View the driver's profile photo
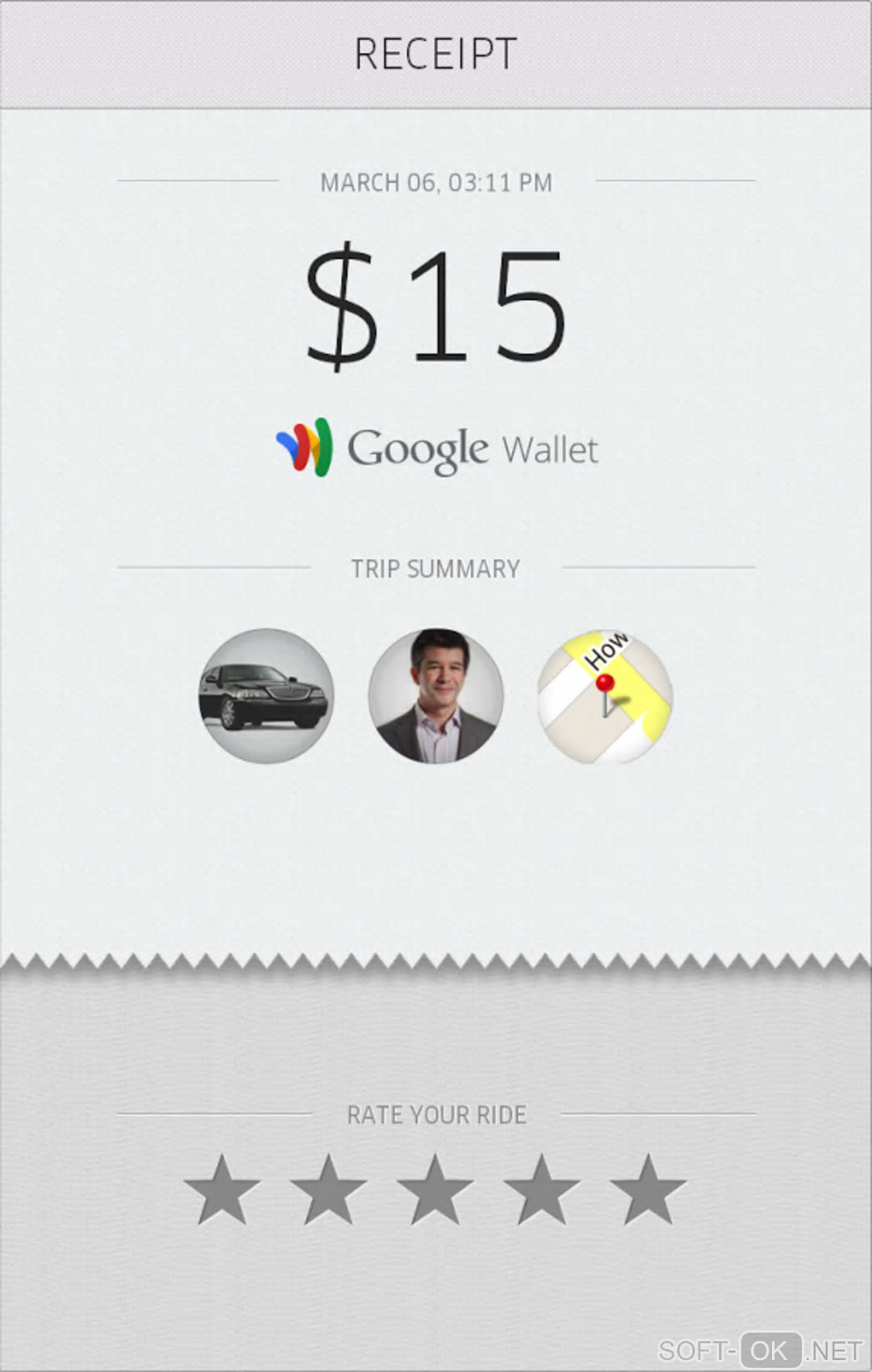This screenshot has width=872, height=1372. pos(436,696)
